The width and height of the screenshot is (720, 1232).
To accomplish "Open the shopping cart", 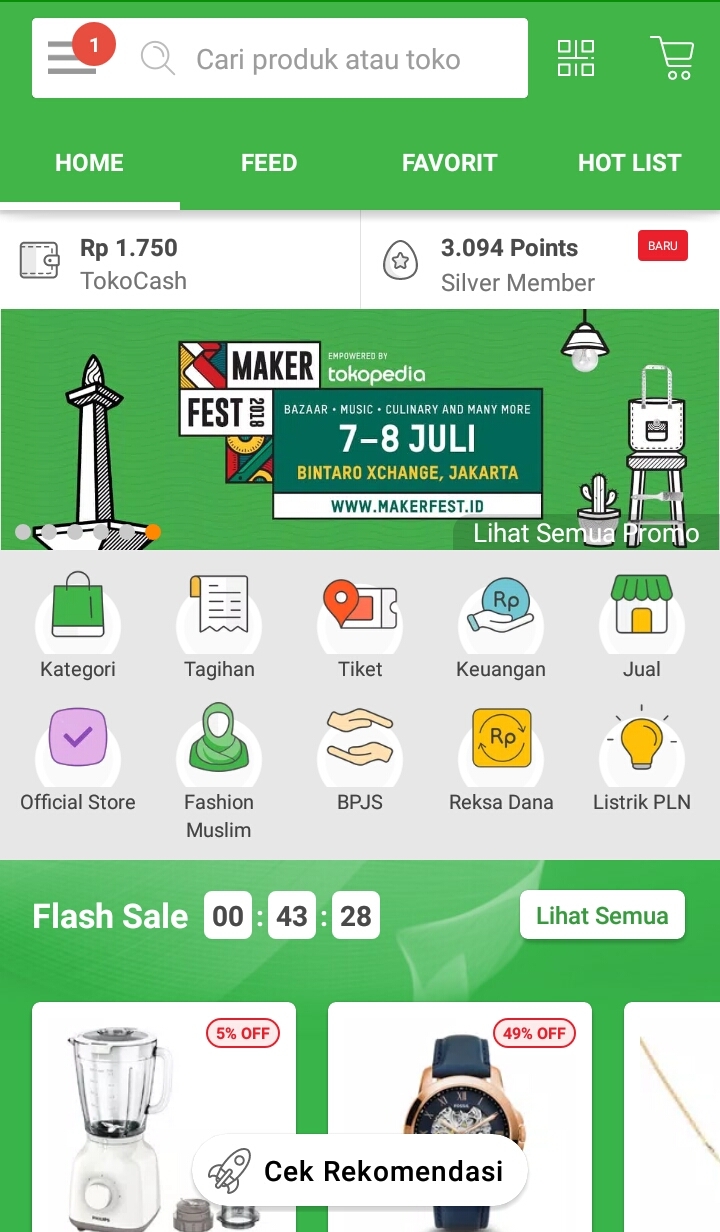I will pyautogui.click(x=672, y=57).
